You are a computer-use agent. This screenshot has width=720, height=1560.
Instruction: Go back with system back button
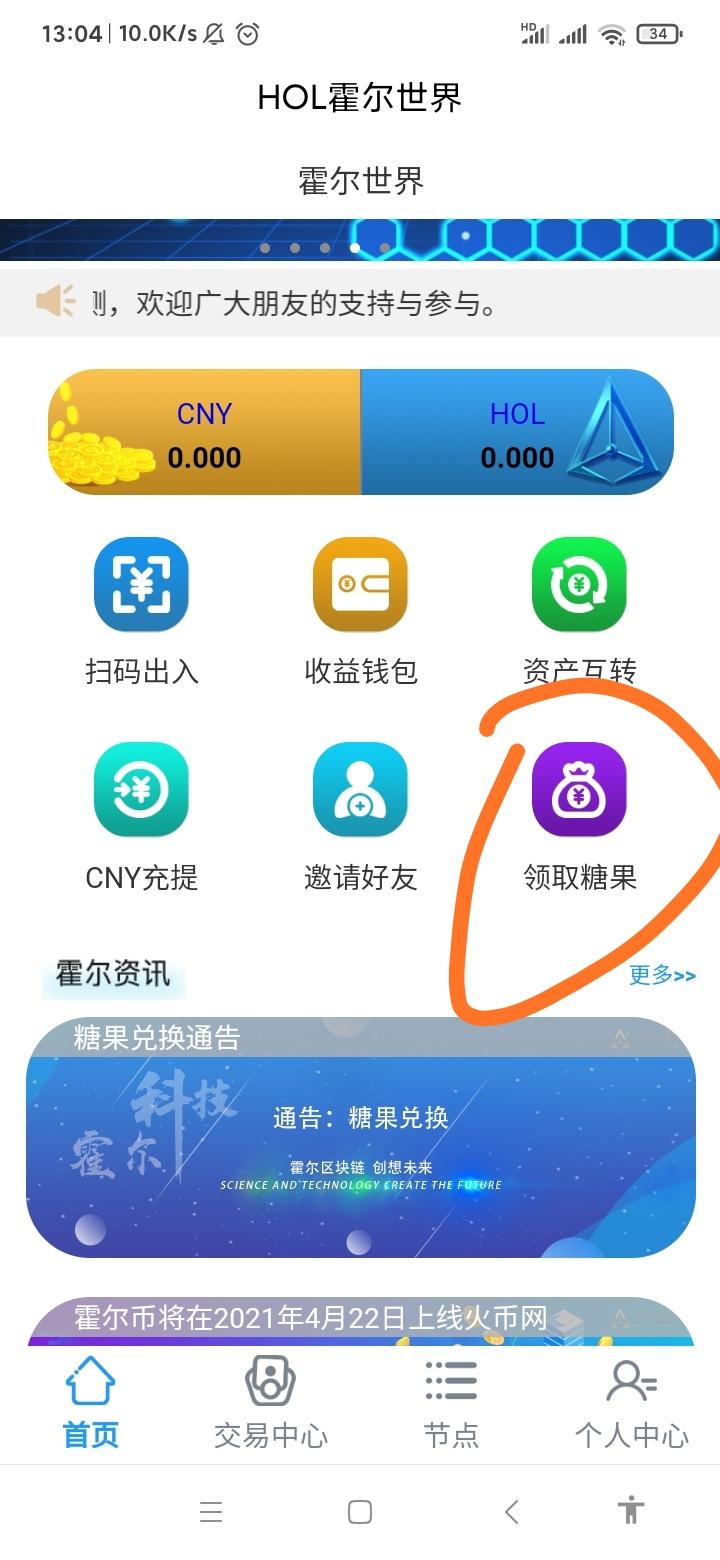[x=512, y=1511]
